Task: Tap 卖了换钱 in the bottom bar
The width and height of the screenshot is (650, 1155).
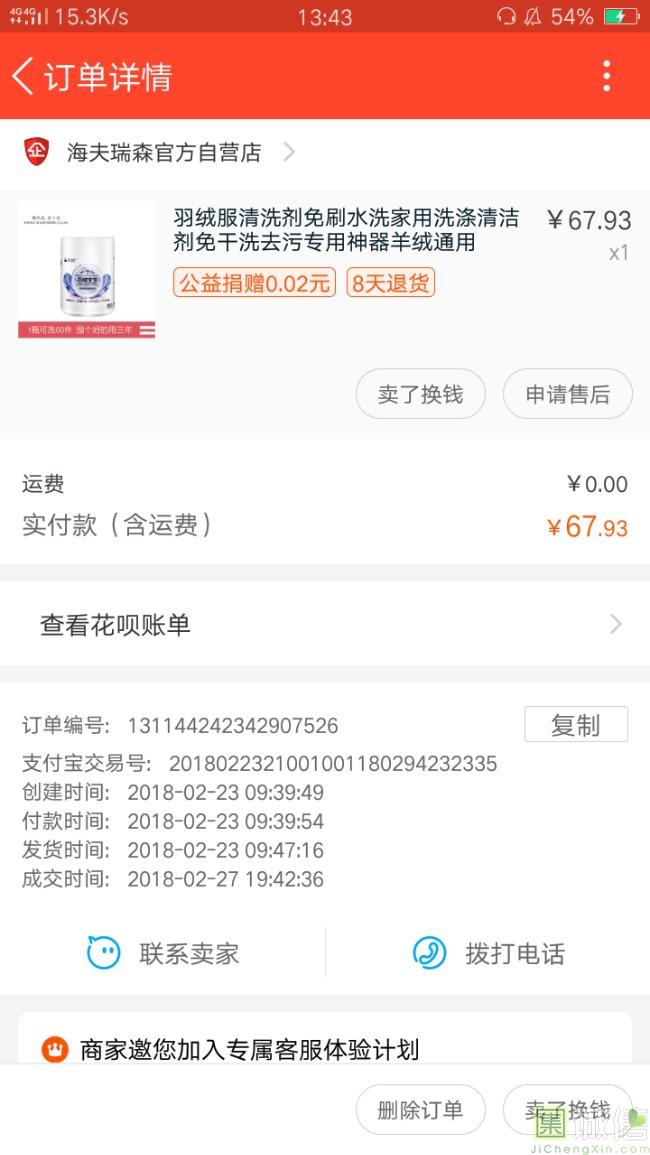Action: pyautogui.click(x=567, y=1110)
